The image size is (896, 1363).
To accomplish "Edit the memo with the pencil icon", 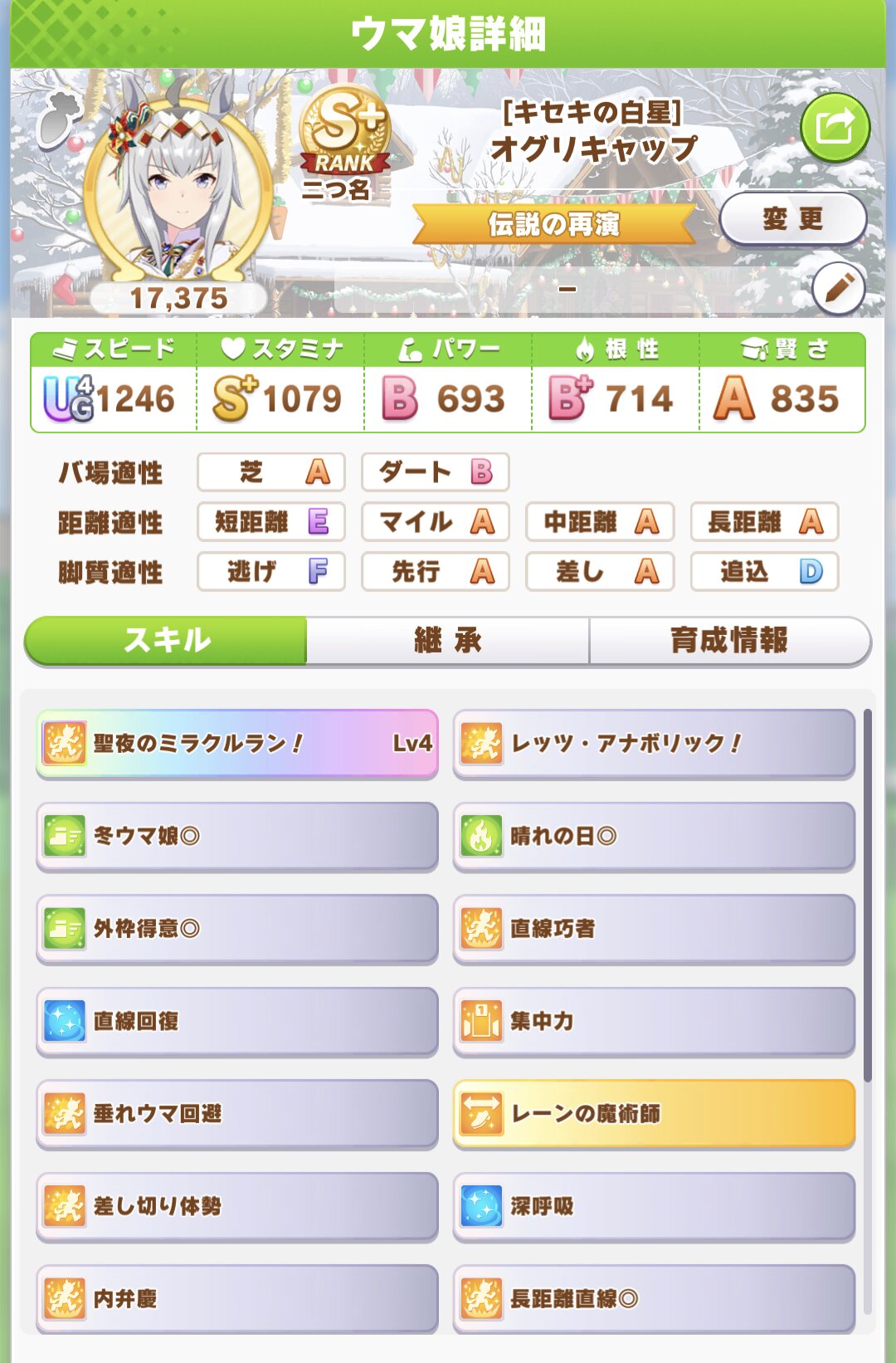I will 839,289.
